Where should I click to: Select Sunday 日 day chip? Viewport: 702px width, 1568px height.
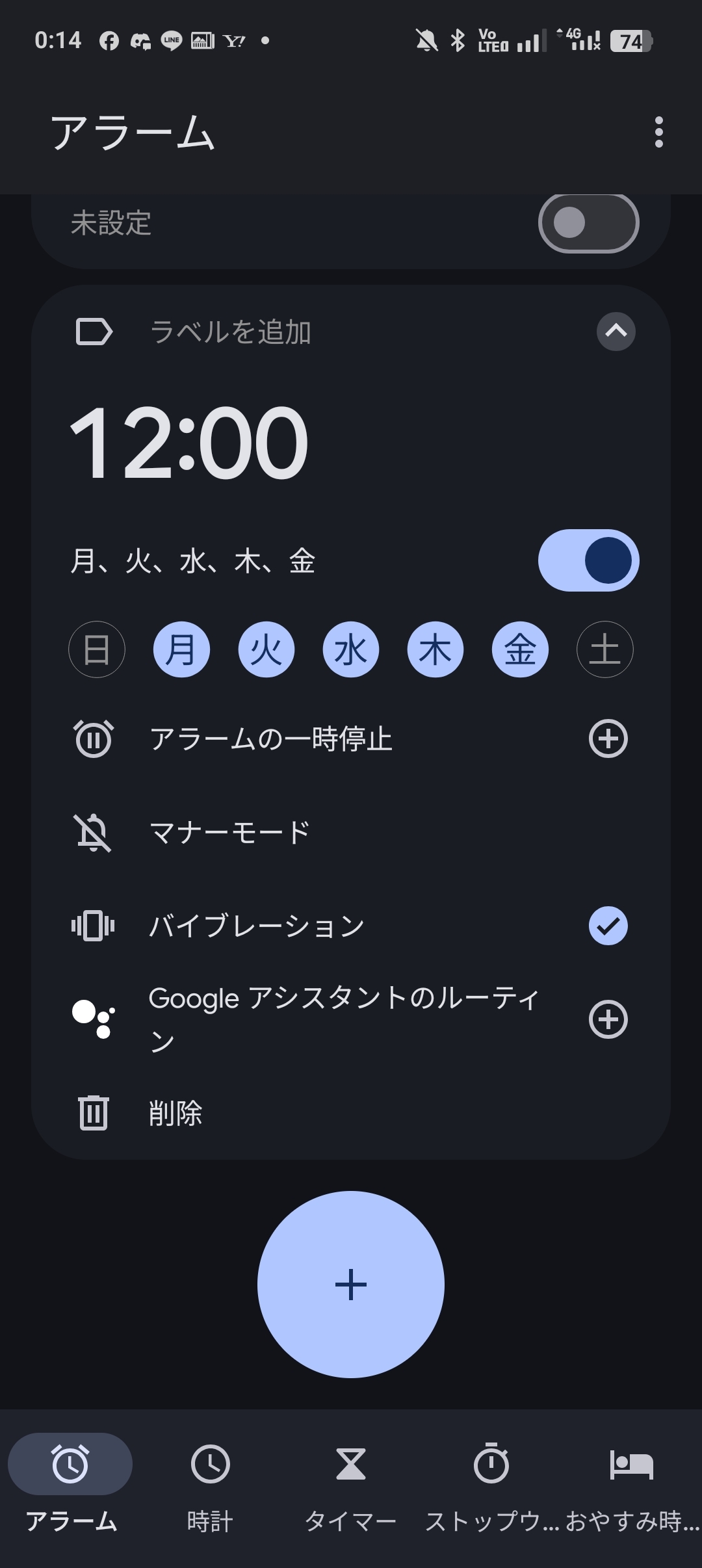point(97,649)
